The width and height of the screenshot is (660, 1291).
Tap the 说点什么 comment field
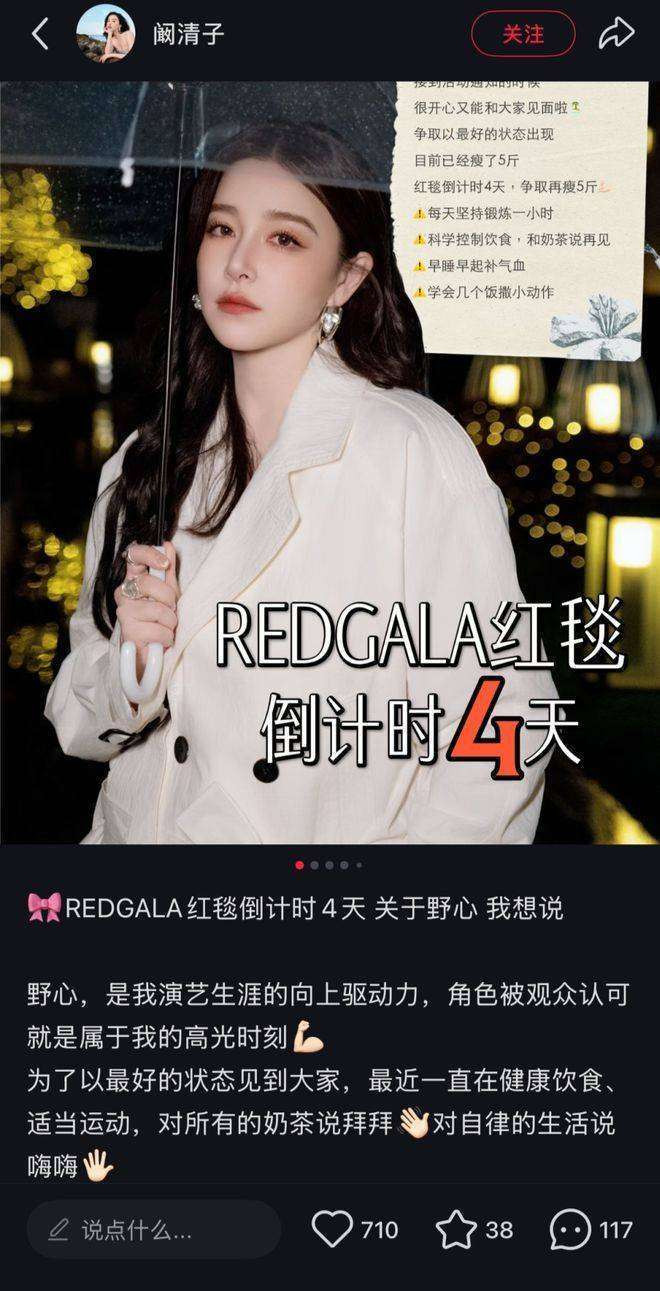(x=153, y=1229)
